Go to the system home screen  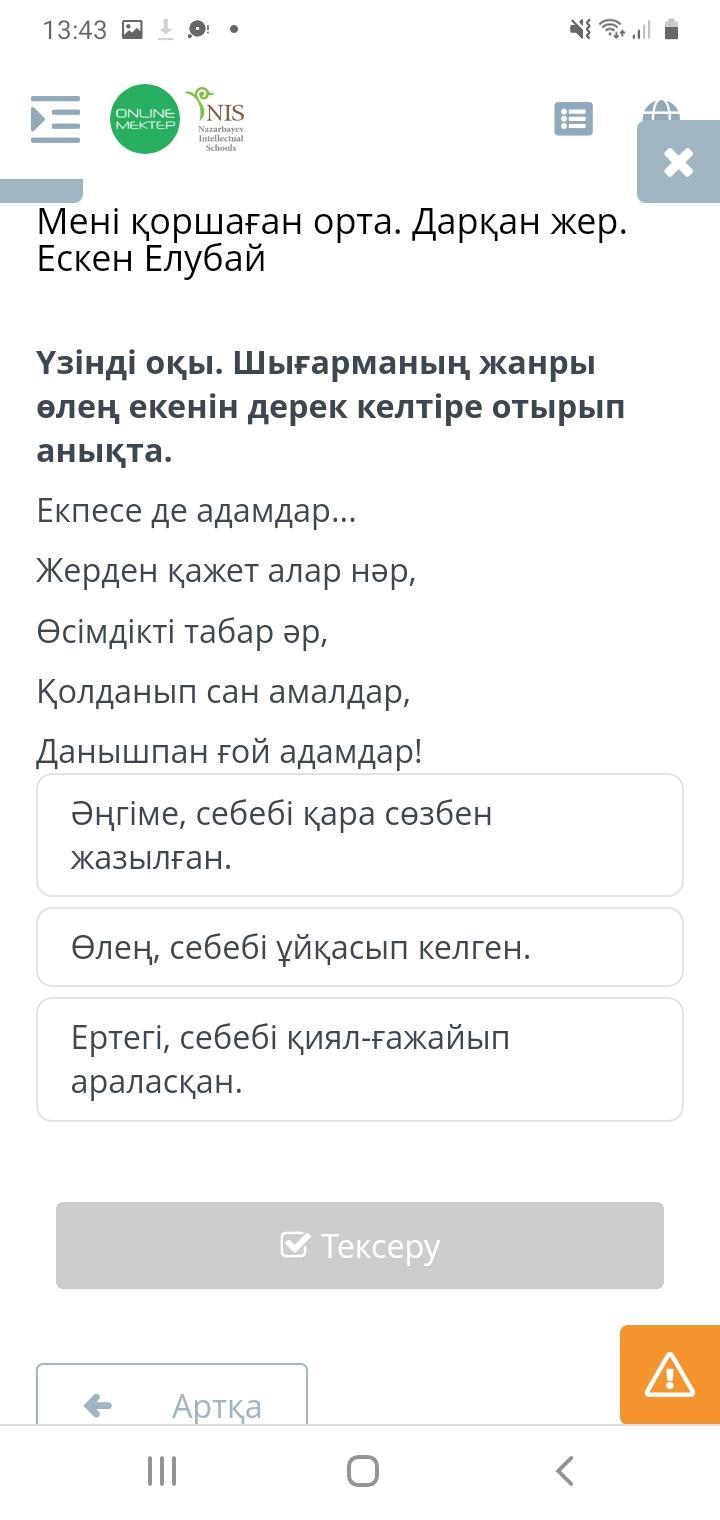point(362,1471)
